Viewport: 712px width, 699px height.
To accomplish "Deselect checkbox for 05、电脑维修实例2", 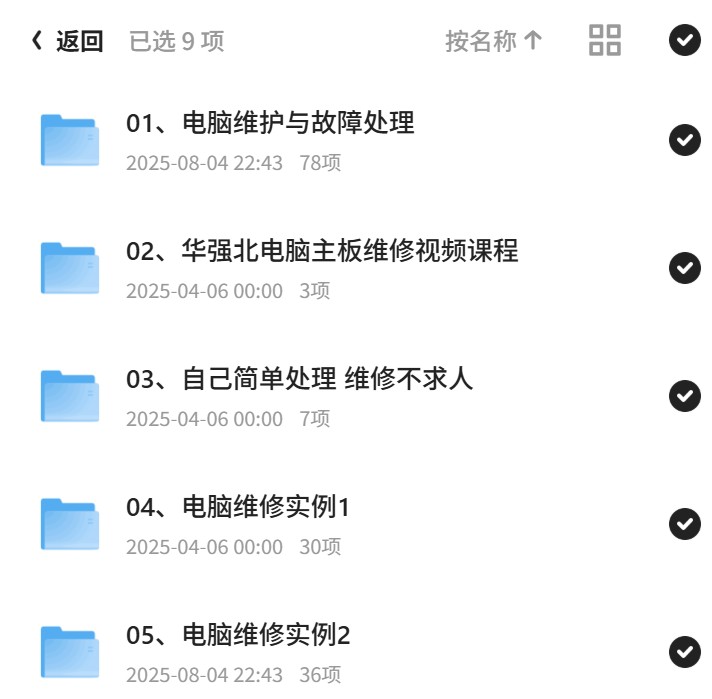I will click(684, 652).
